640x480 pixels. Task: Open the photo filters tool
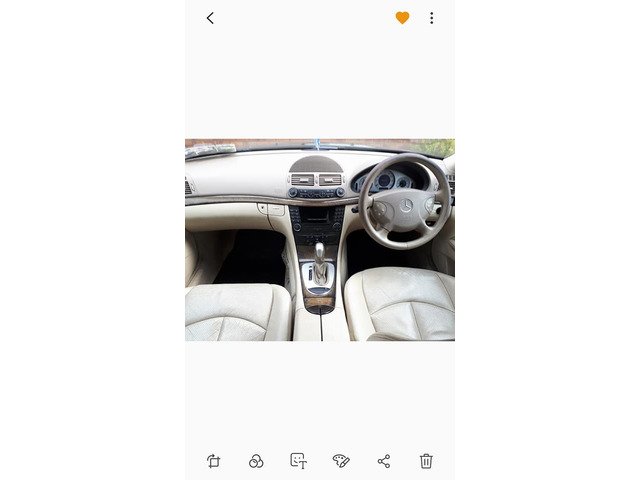(256, 461)
